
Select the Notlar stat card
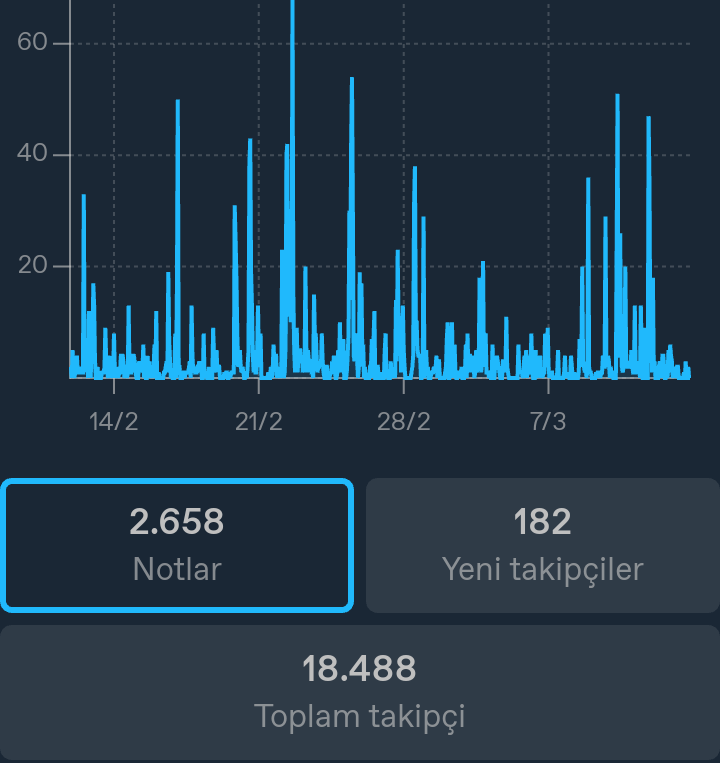point(177,545)
